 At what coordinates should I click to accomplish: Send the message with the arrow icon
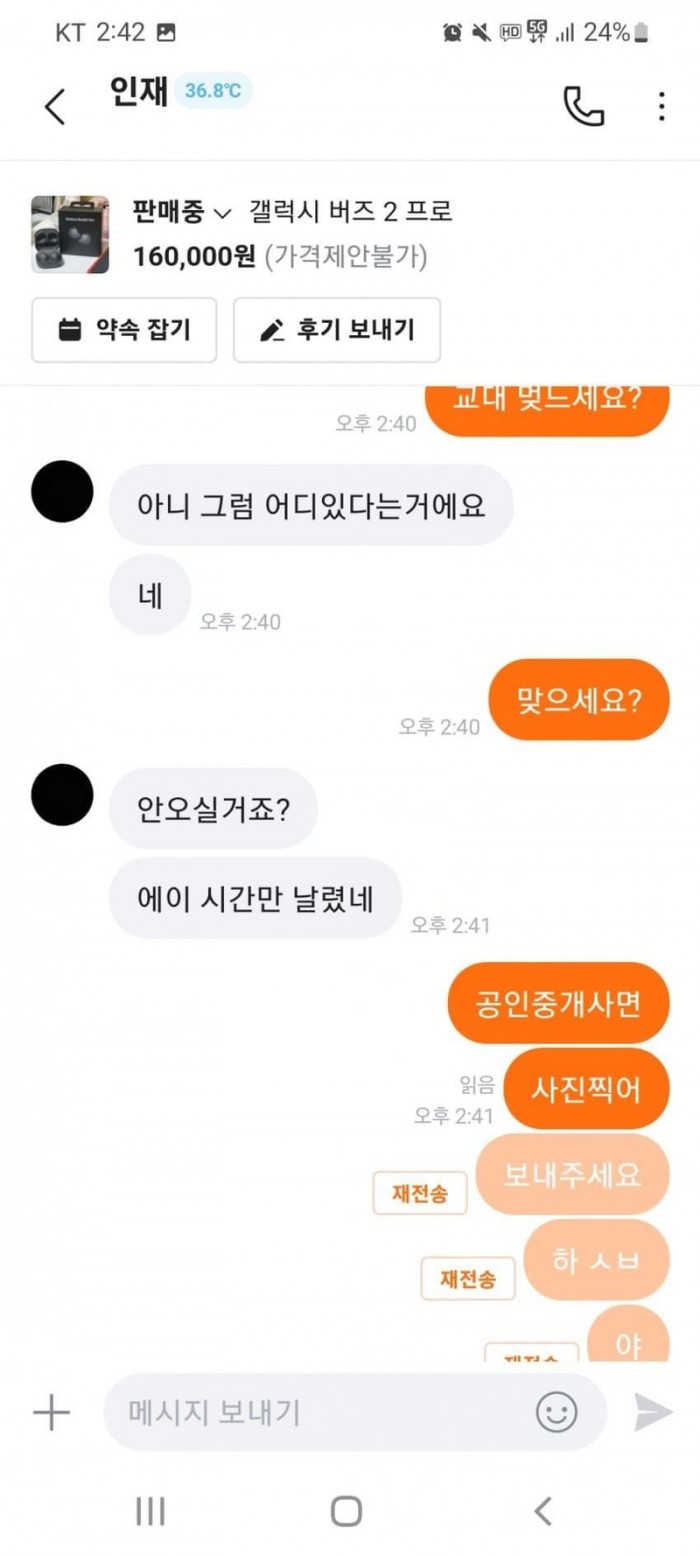[x=653, y=1412]
